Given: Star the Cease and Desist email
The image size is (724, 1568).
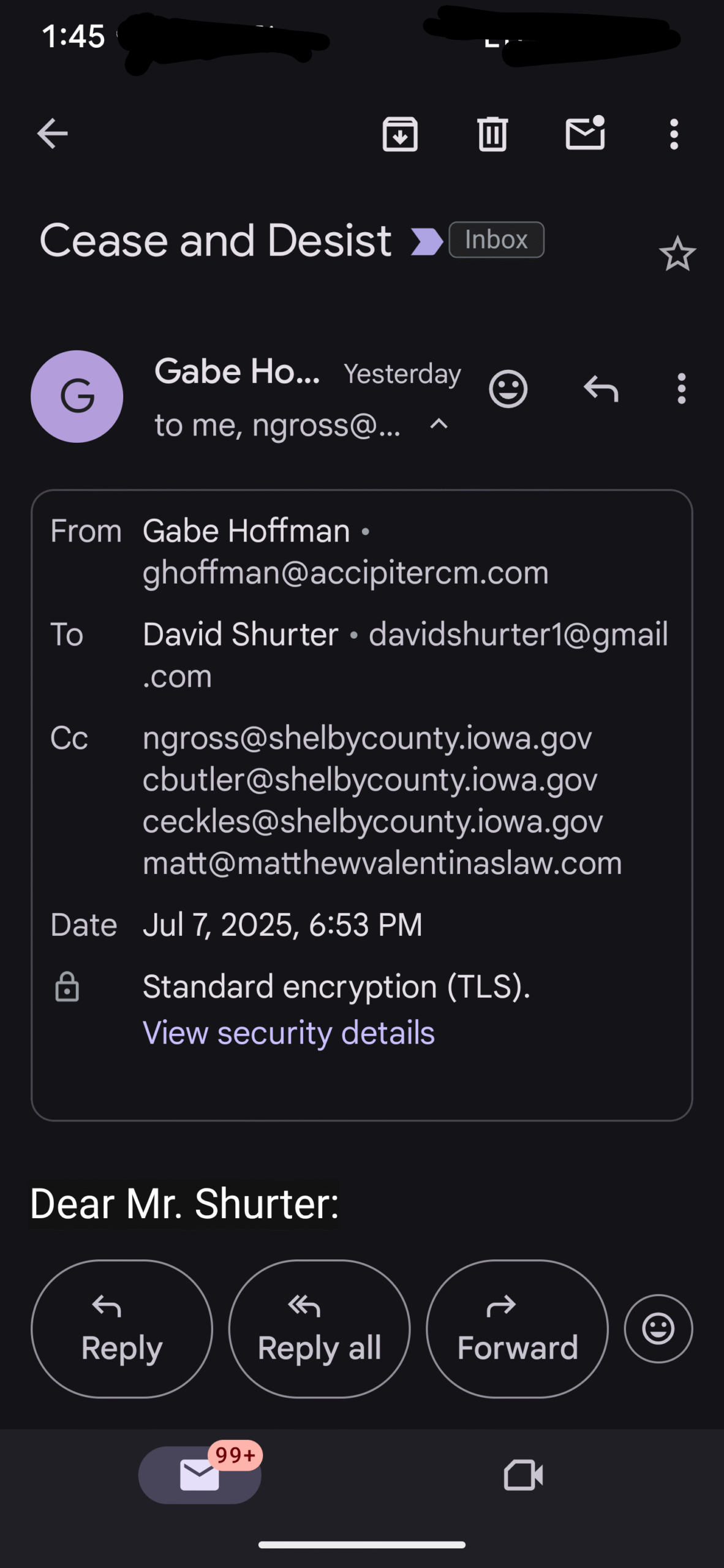Looking at the screenshot, I should (x=677, y=254).
